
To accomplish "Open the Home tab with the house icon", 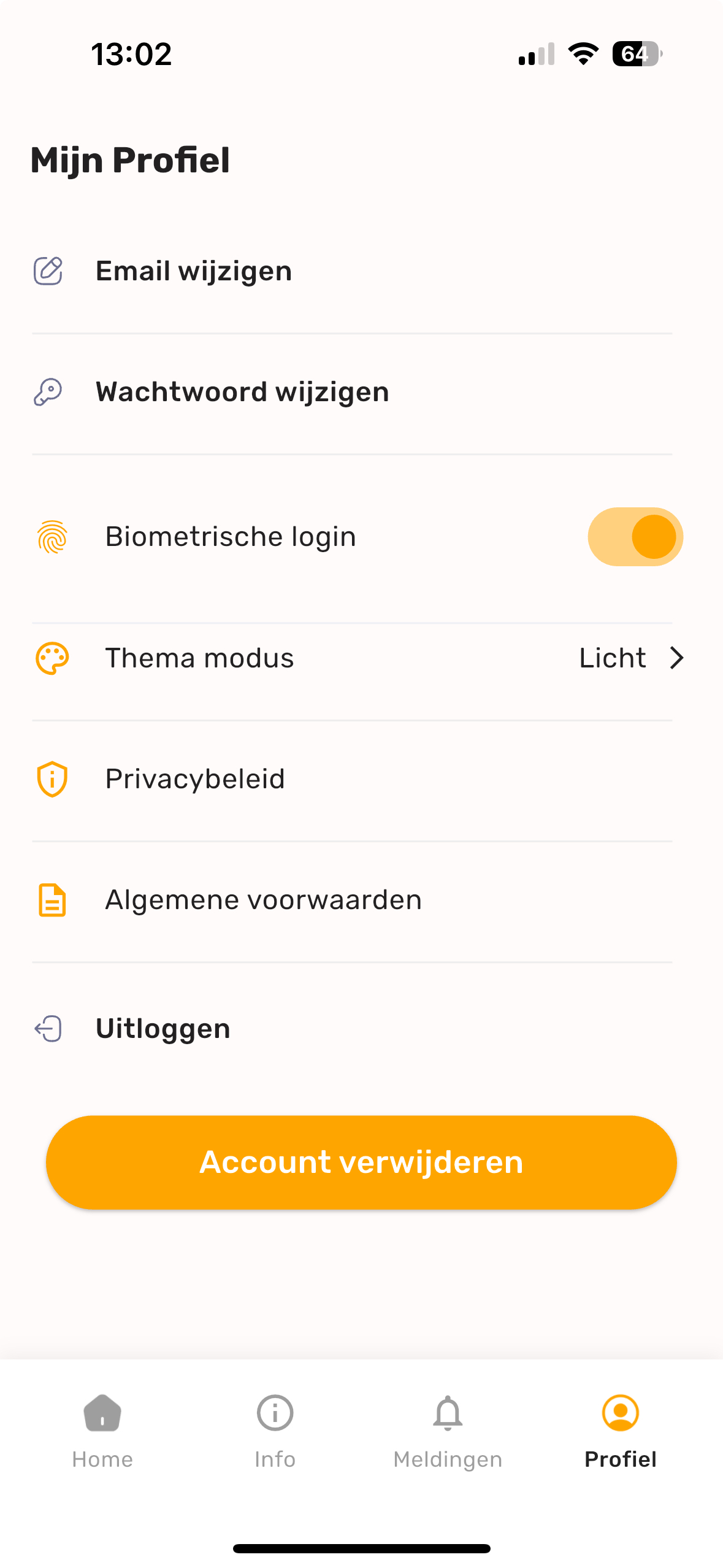I will pos(102,1412).
